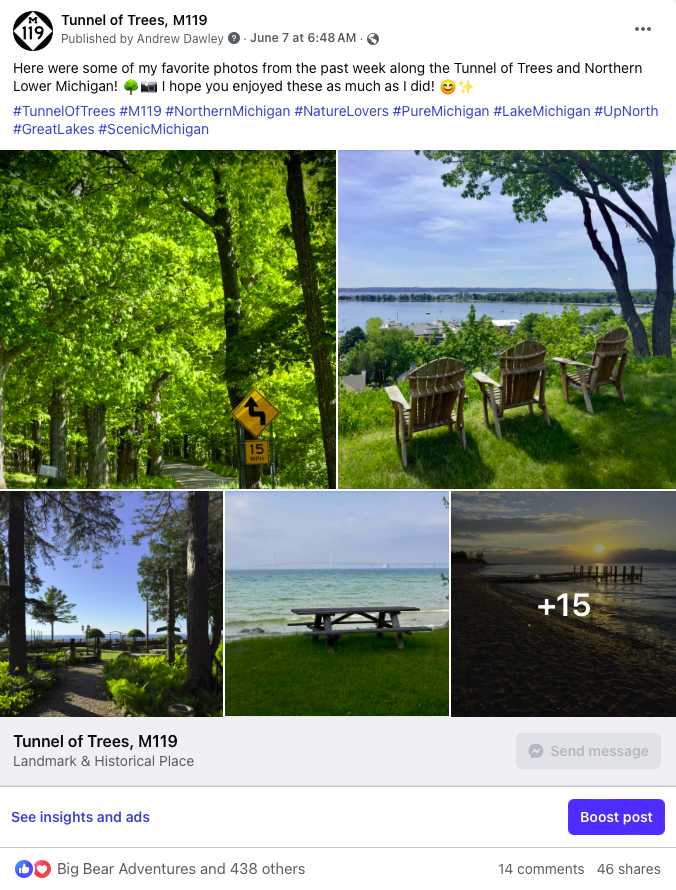This screenshot has height=890, width=676.
Task: Open the #LakeMichigan hashtag
Action: (541, 111)
